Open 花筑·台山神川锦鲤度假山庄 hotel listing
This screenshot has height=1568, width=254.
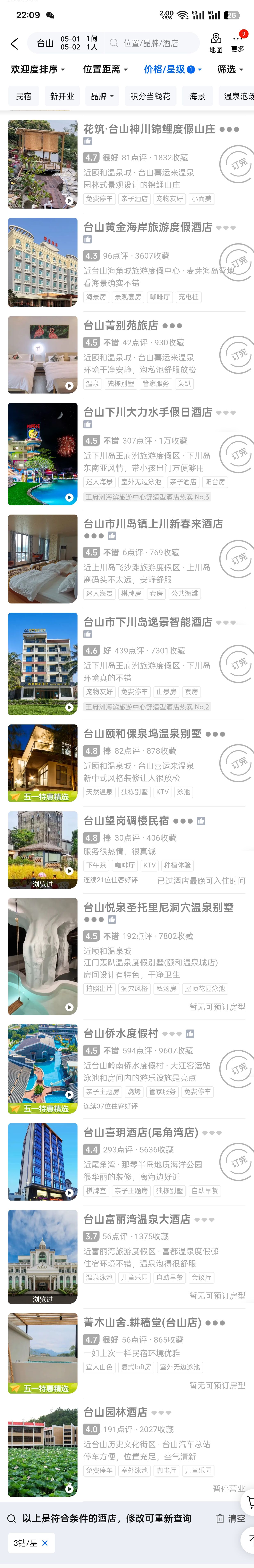pos(149,129)
